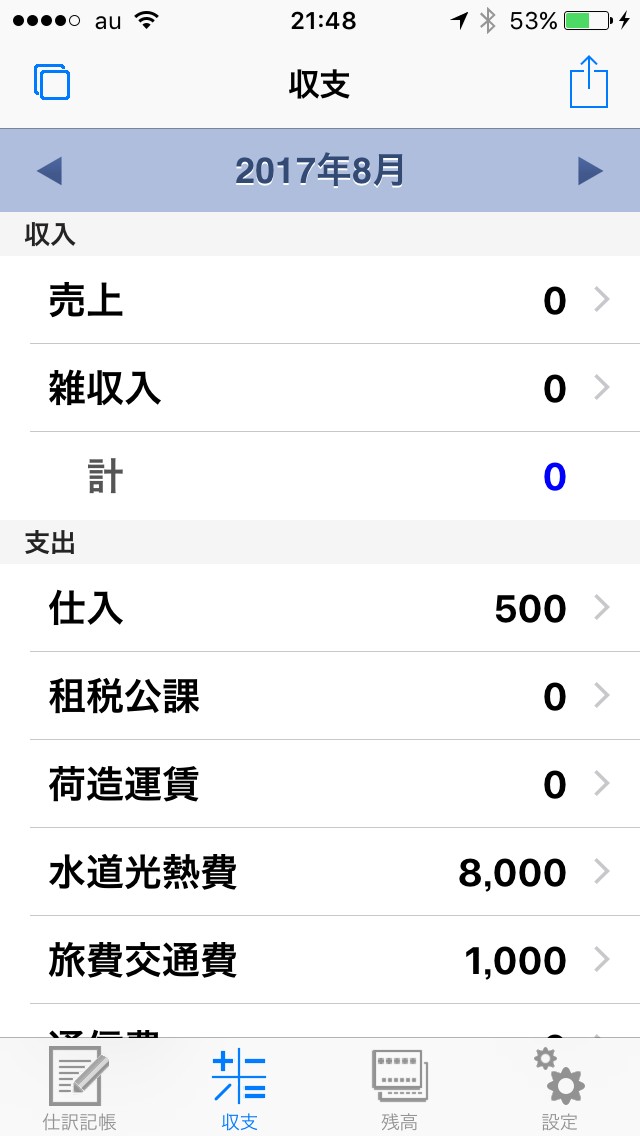Go to the previous month arrow
The height and width of the screenshot is (1136, 640).
[x=49, y=171]
